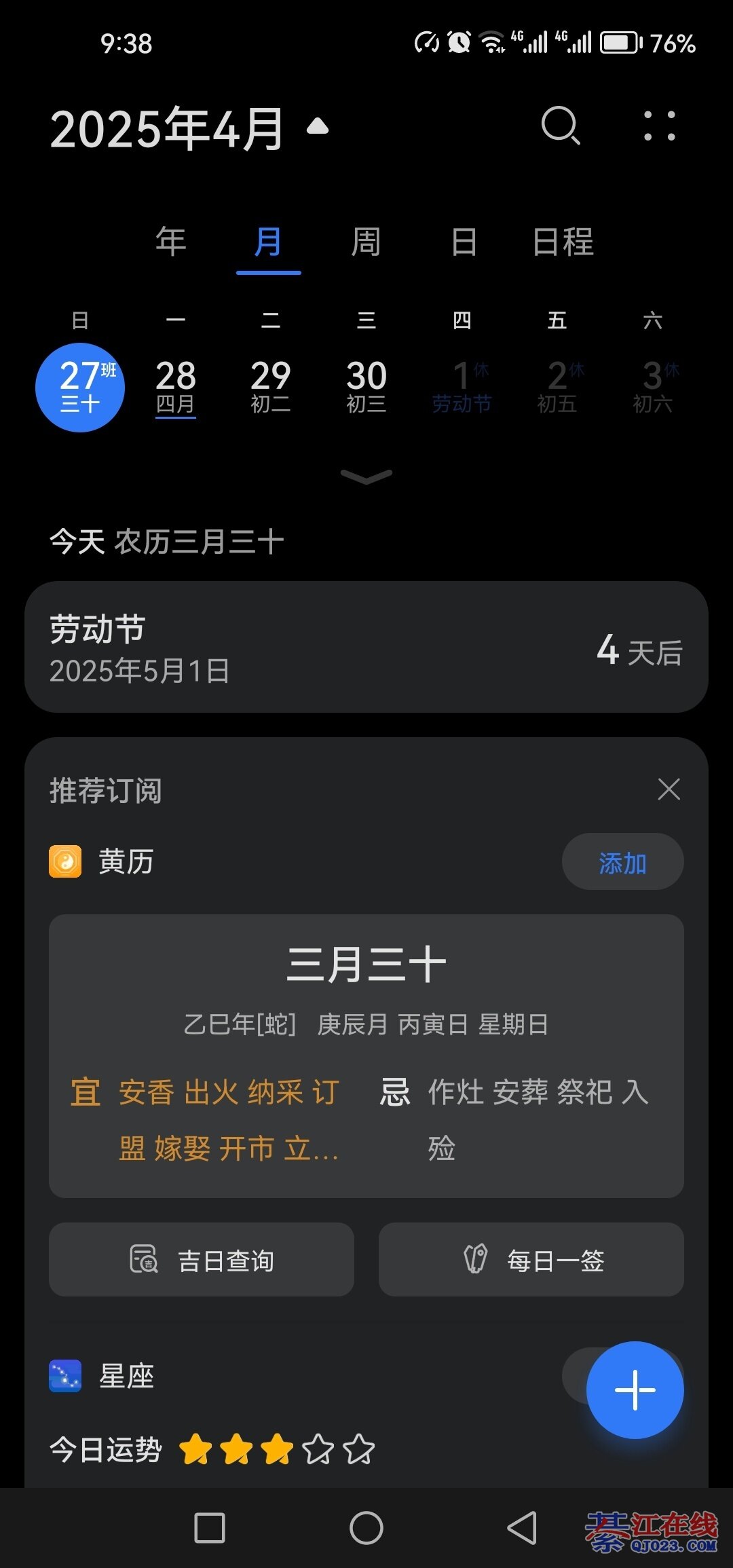This screenshot has width=733, height=1568.
Task: Open 每日一签 daily fortune draw
Action: click(531, 1260)
